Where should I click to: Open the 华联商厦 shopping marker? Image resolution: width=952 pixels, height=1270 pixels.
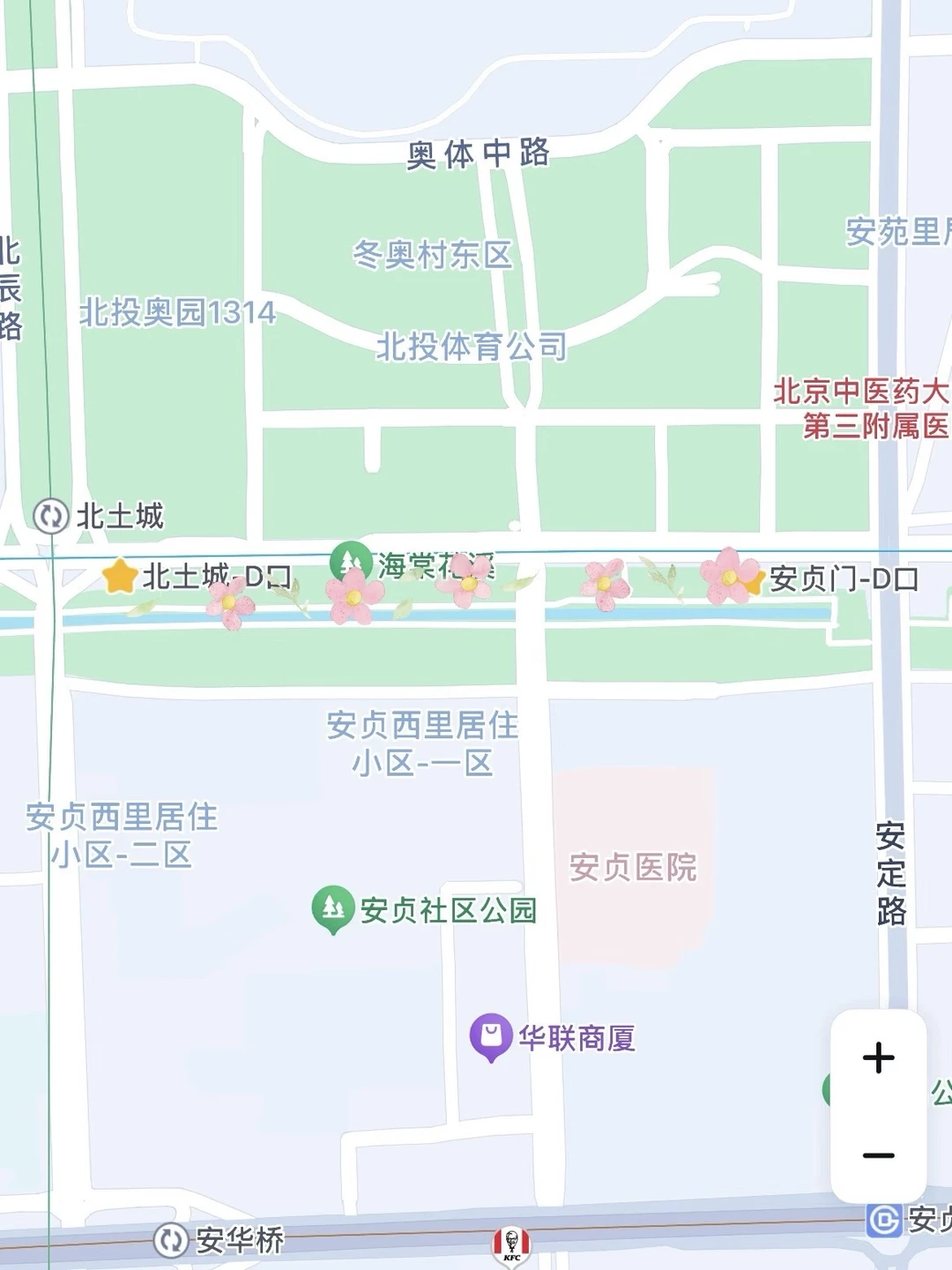[x=491, y=1037]
